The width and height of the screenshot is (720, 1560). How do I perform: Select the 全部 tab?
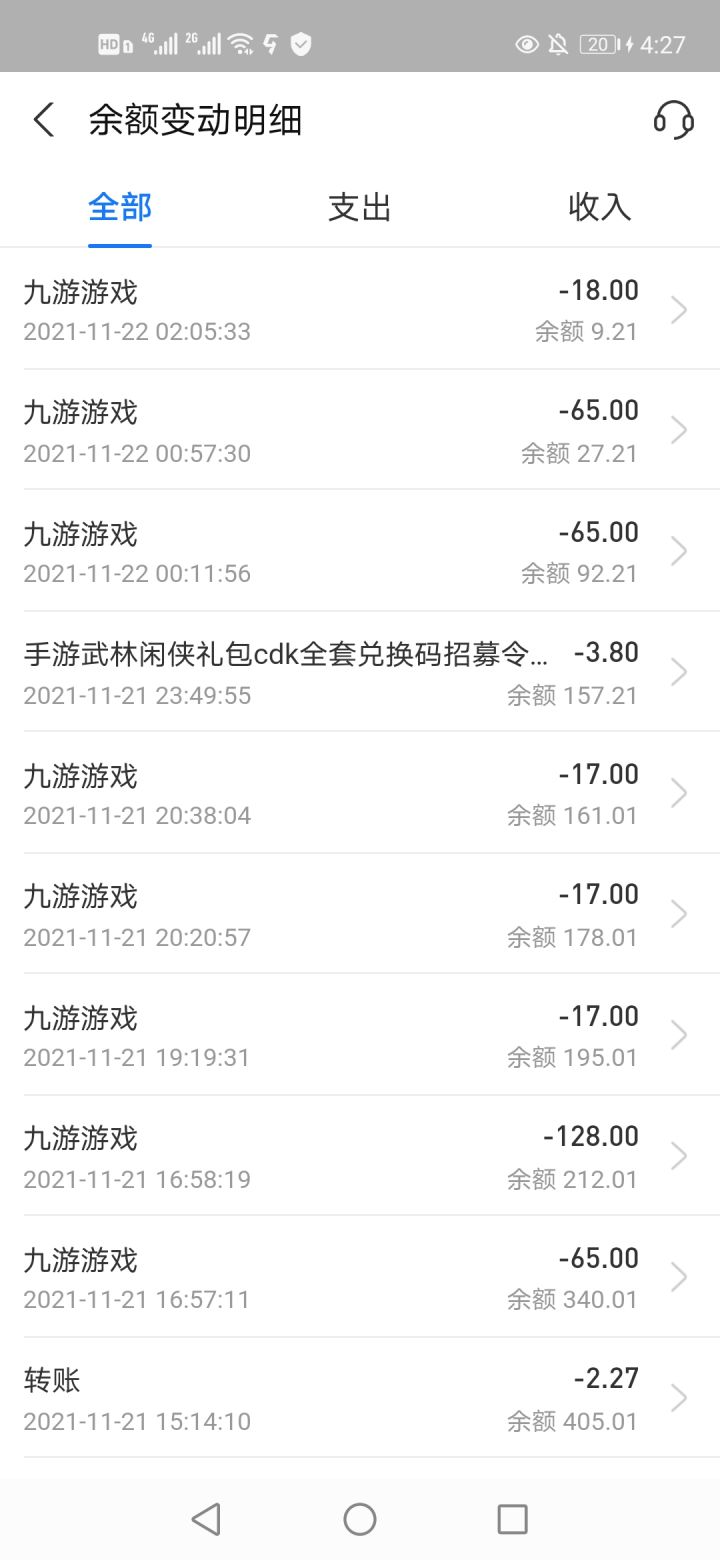120,207
